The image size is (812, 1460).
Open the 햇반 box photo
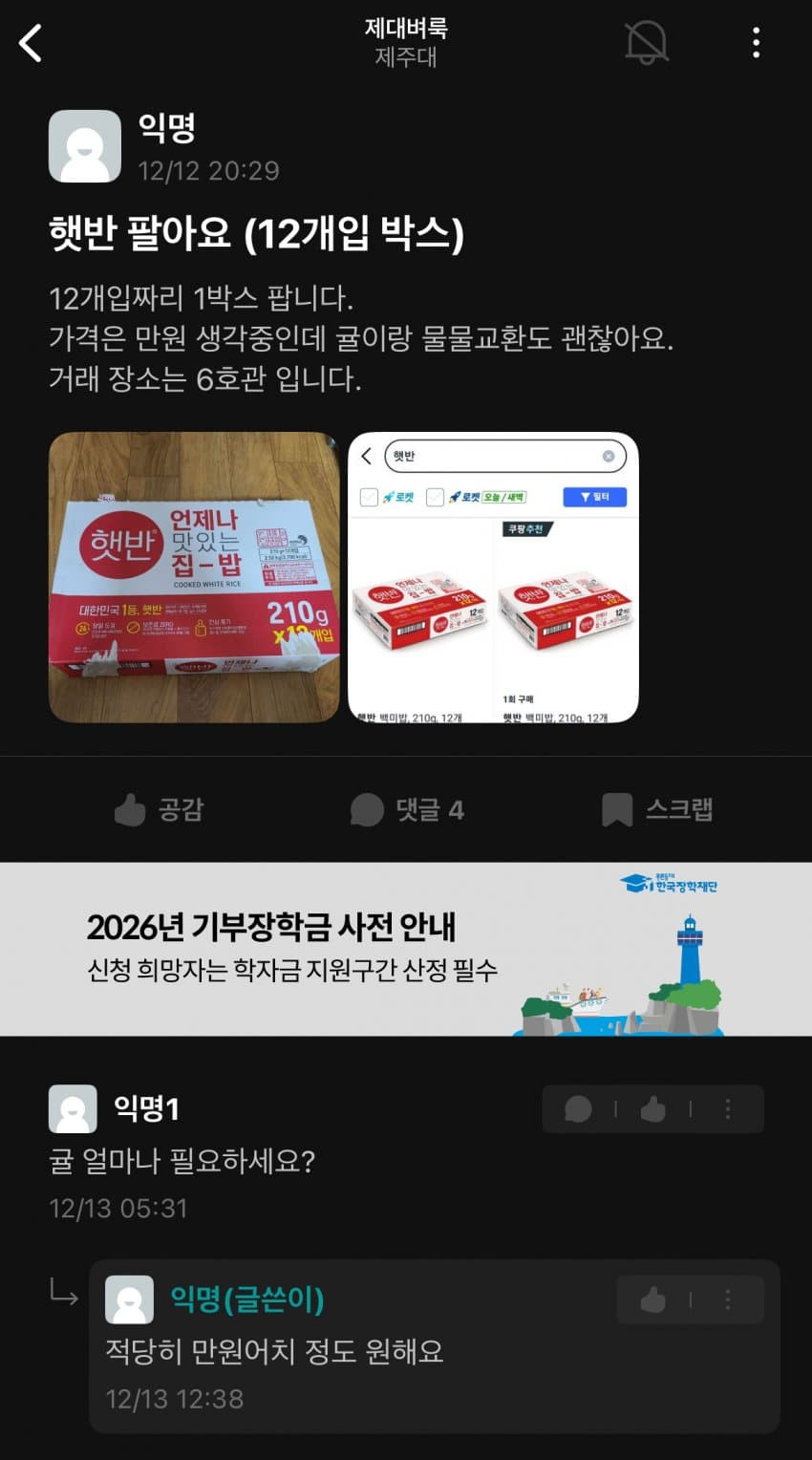pyautogui.click(x=194, y=577)
